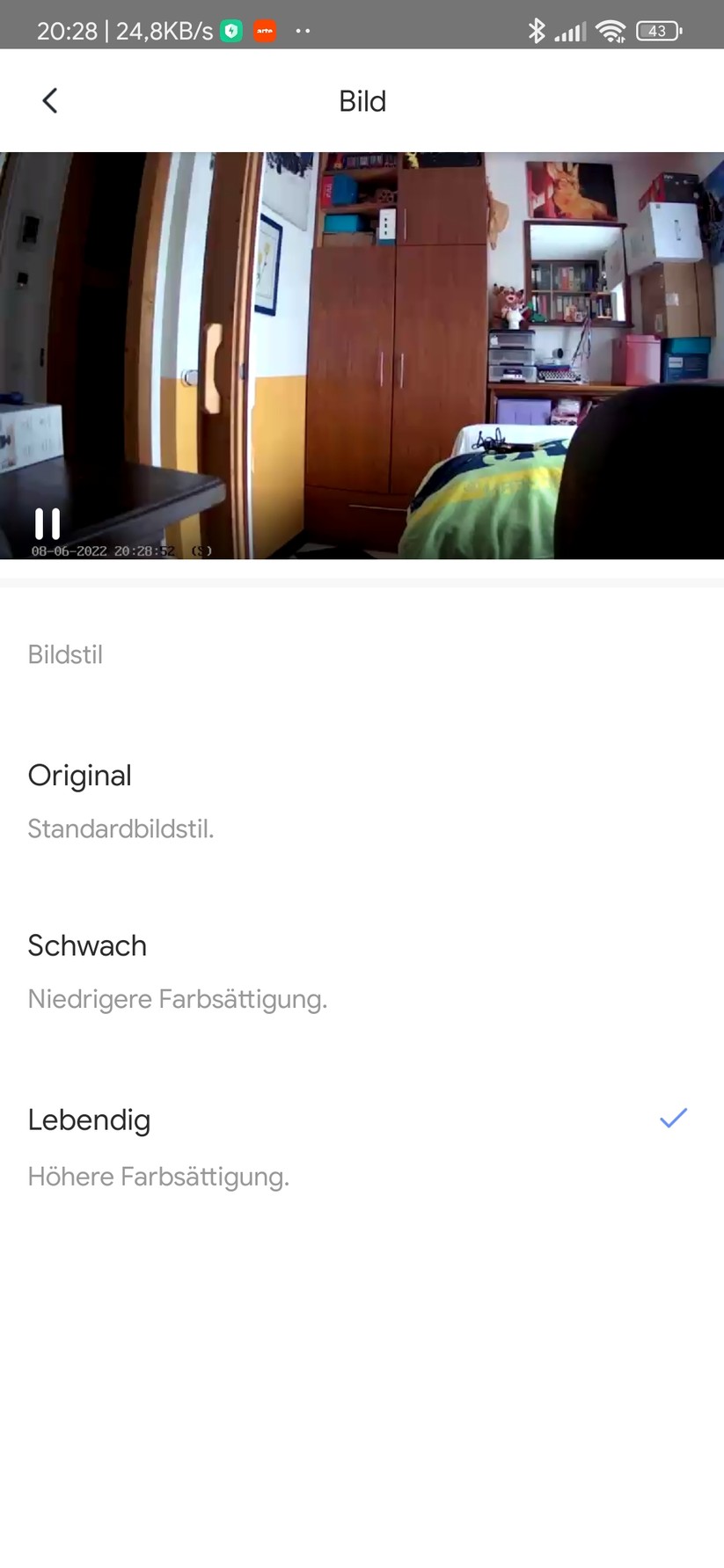Tap the Höhere Farbsättigung description
724x1568 pixels.
pyautogui.click(x=158, y=1176)
